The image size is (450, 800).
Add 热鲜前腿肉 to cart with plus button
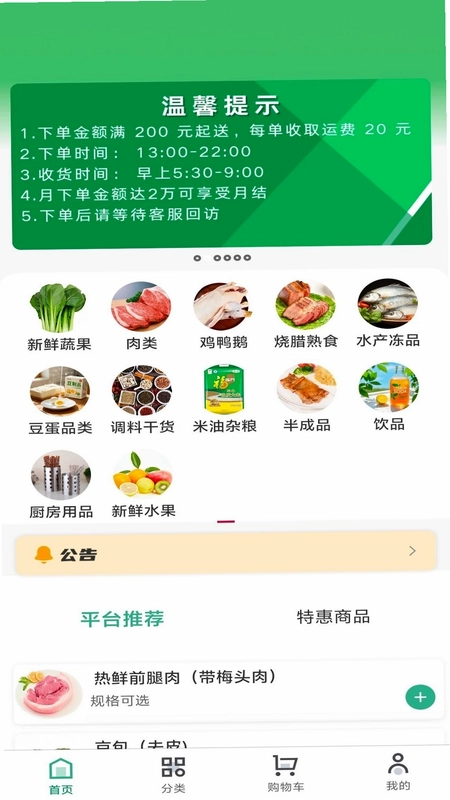coord(420,697)
